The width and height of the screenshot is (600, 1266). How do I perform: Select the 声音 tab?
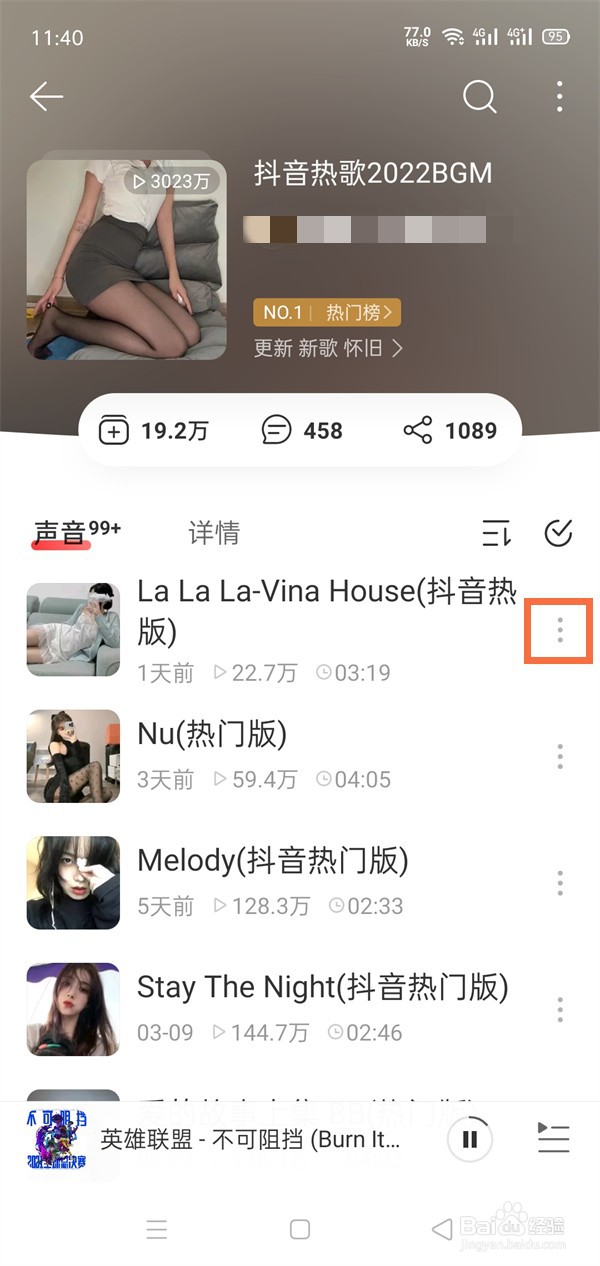tap(62, 533)
